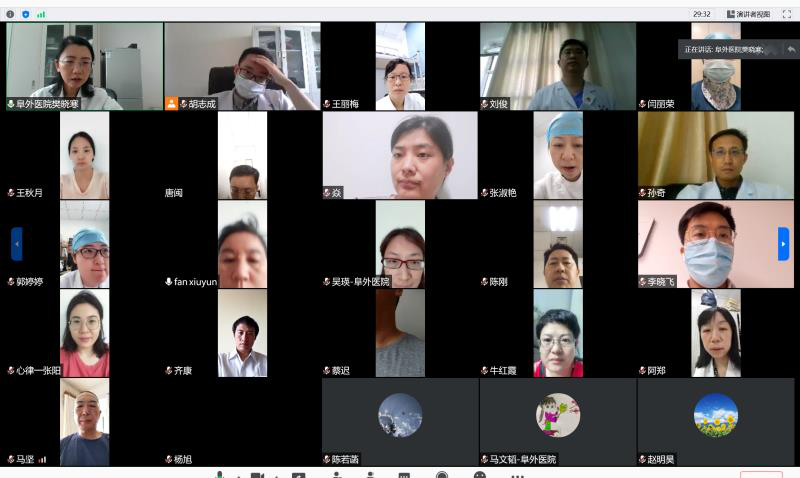This screenshot has width=800, height=478.
Task: Tap the video tile of 张淑艳
Action: coord(558,155)
